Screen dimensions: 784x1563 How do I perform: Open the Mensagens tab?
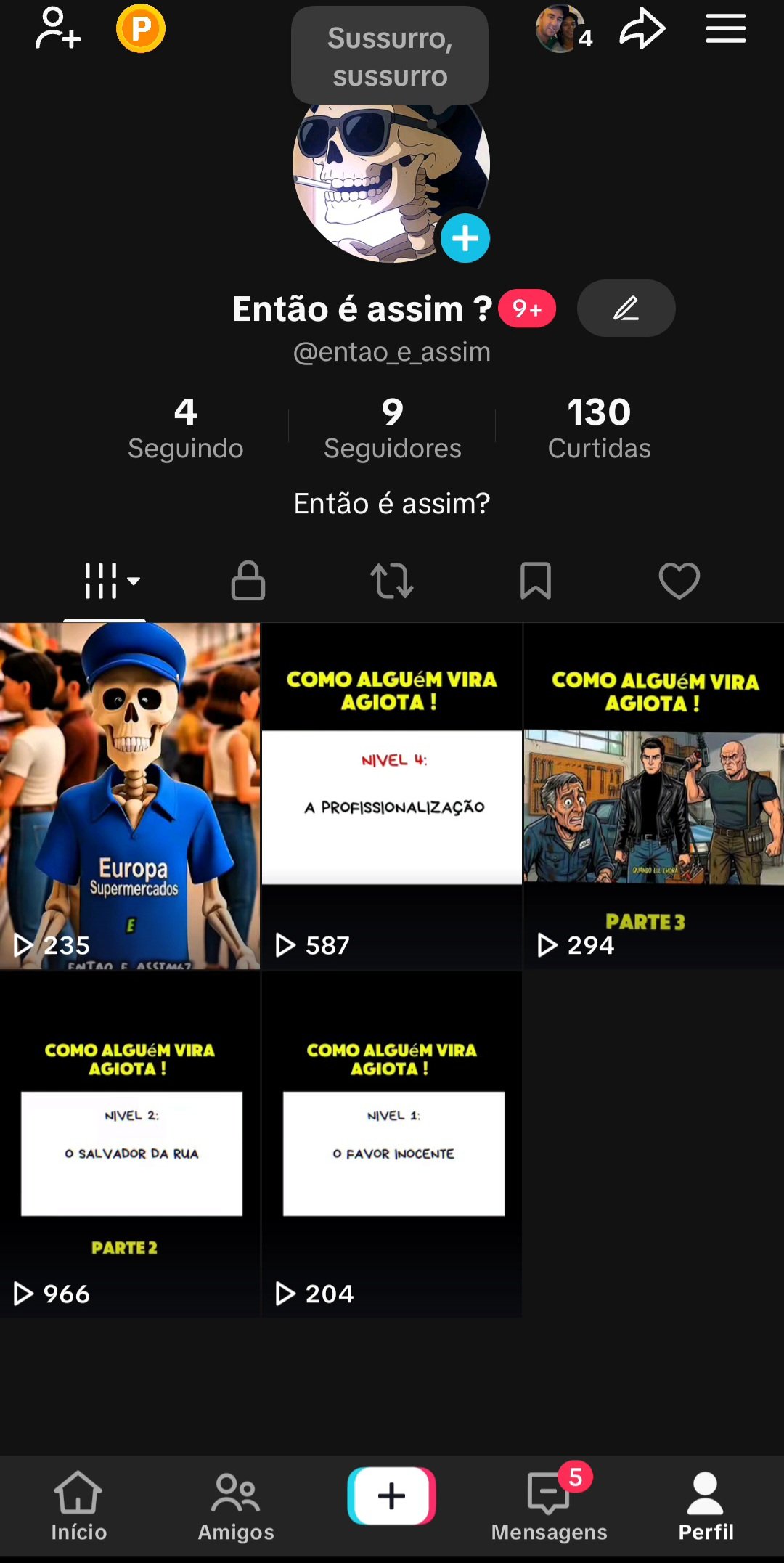point(549,1506)
